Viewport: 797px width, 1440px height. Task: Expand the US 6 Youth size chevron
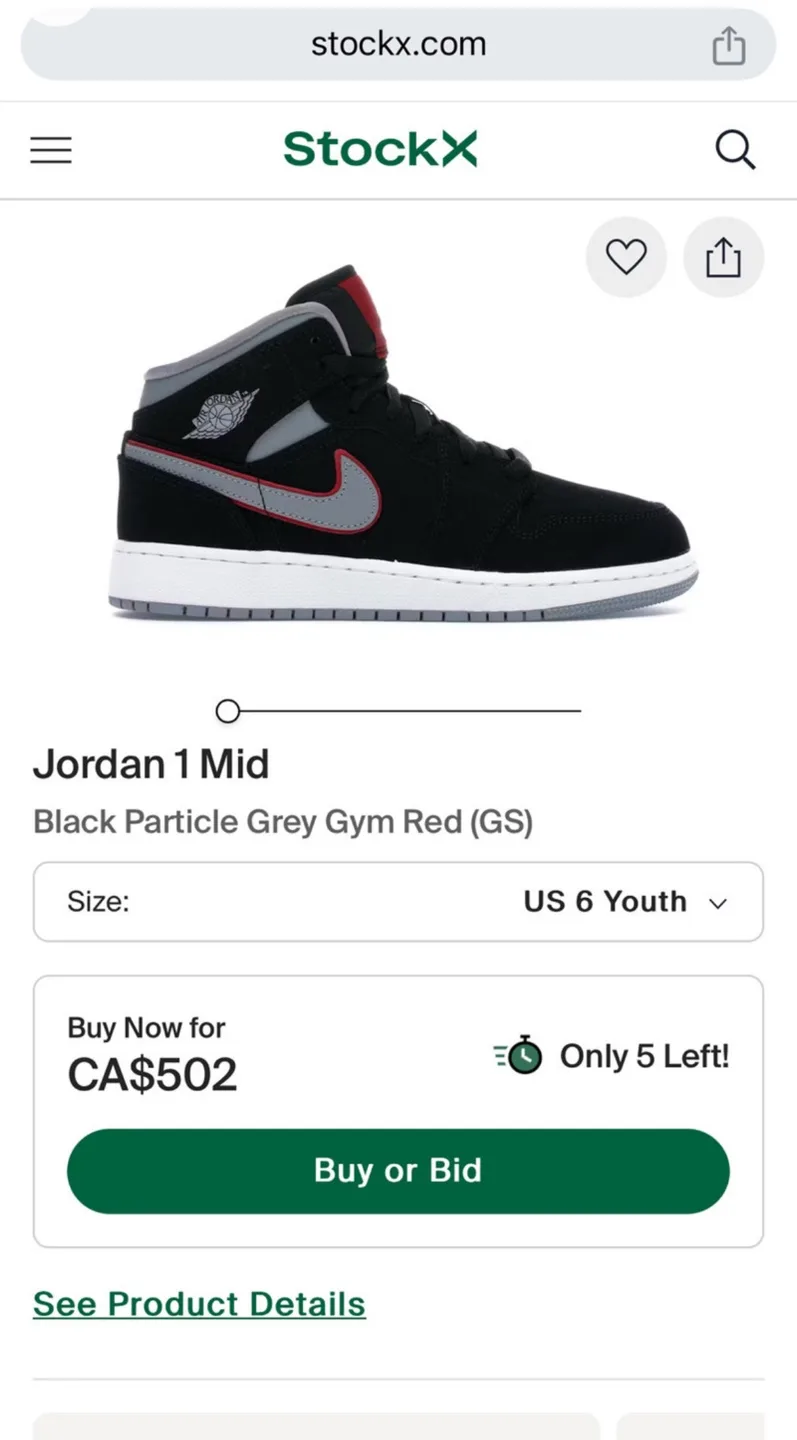[717, 903]
